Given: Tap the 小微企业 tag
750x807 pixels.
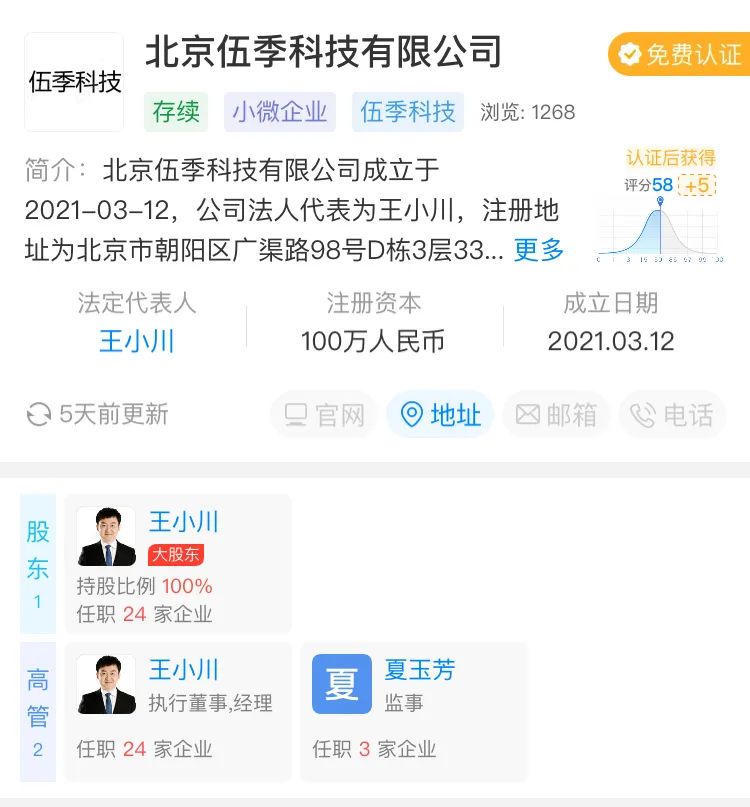Looking at the screenshot, I should [280, 112].
